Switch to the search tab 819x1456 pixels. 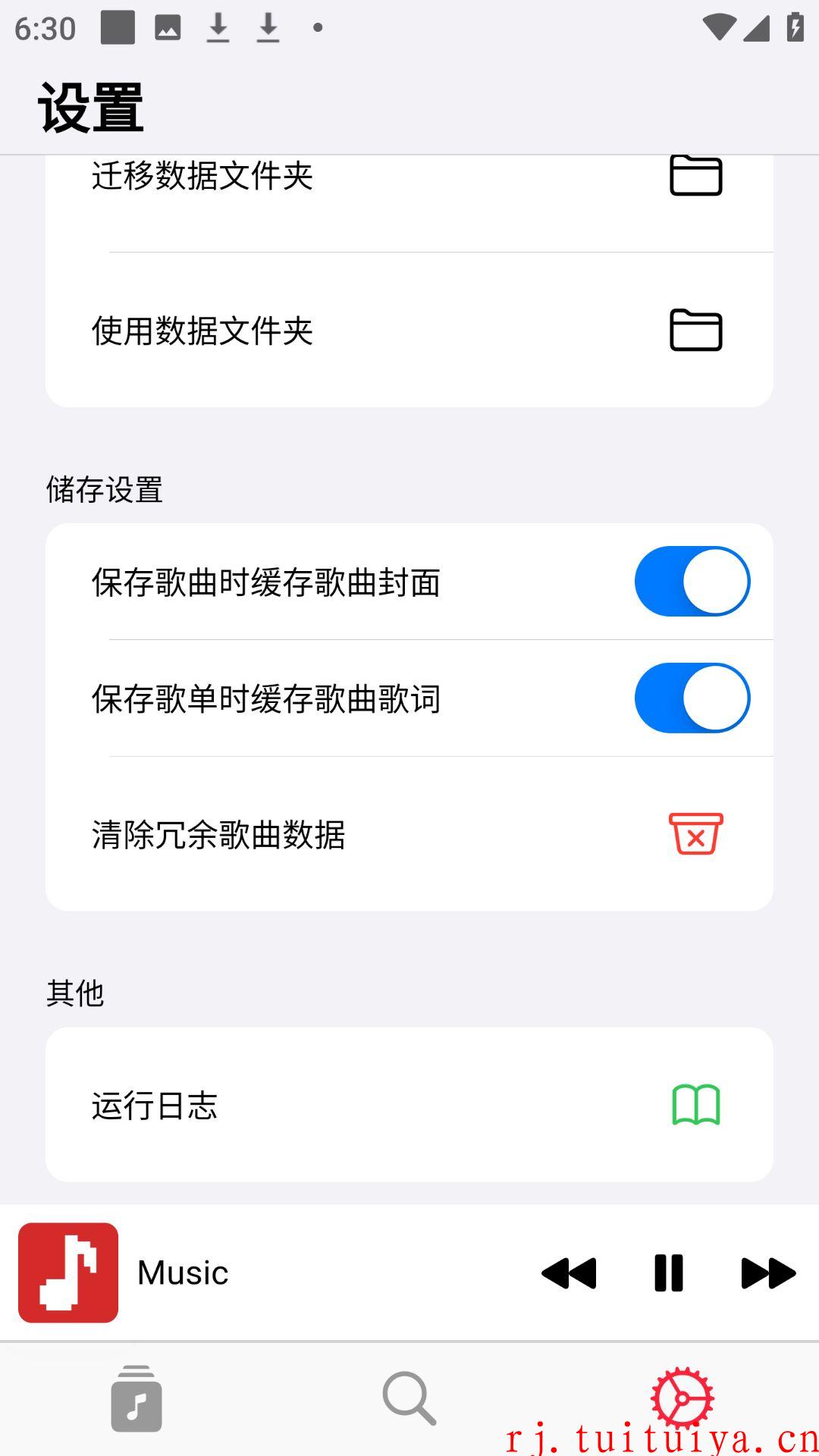(409, 1398)
